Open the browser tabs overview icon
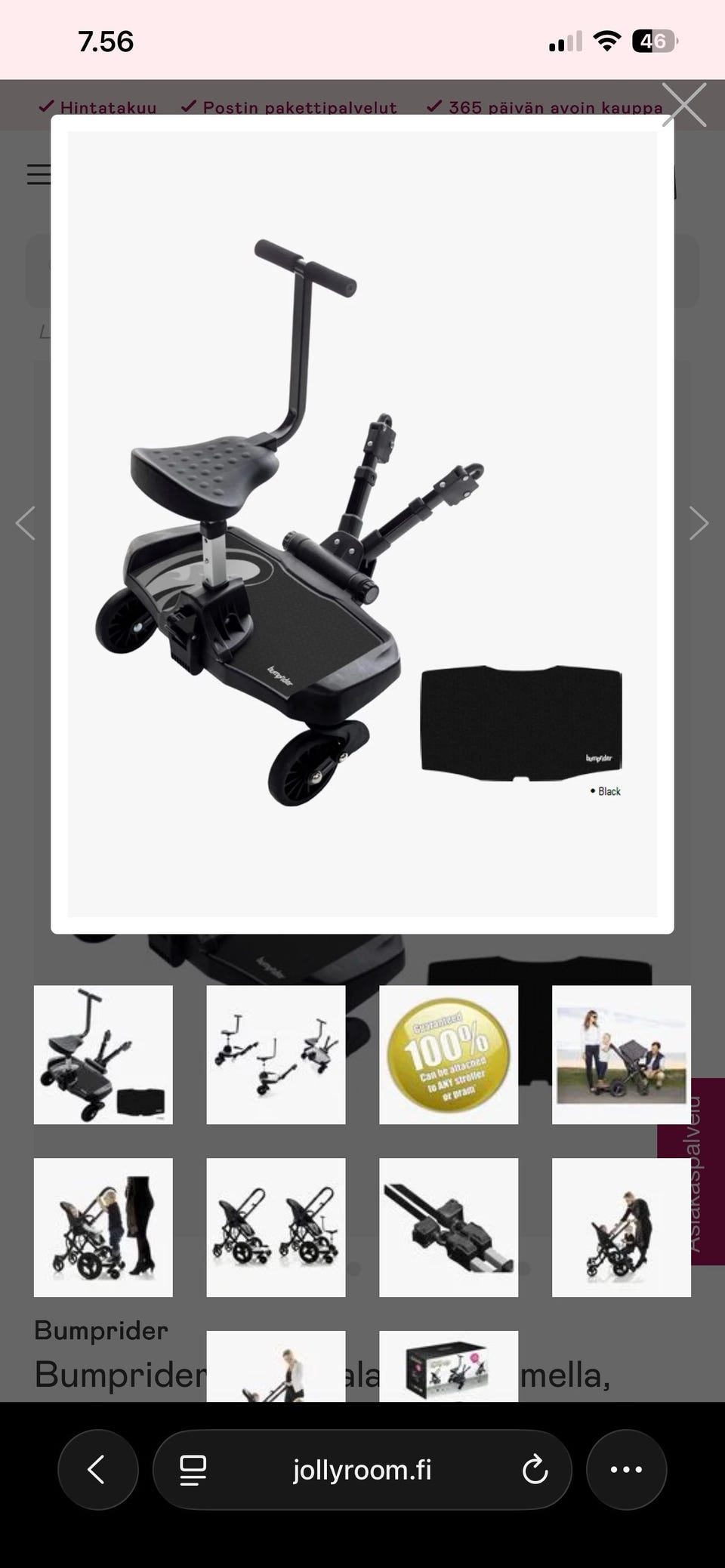The image size is (725, 1568). (x=193, y=1469)
